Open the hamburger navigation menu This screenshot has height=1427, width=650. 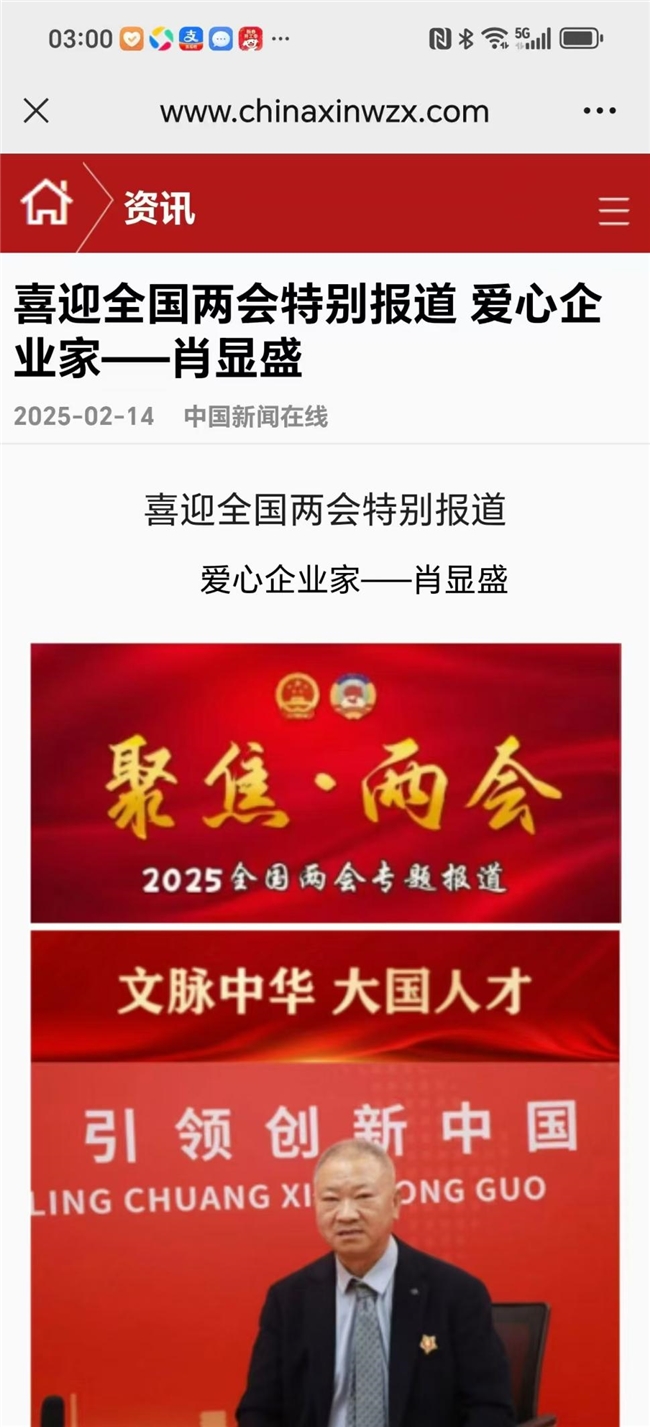click(x=613, y=211)
